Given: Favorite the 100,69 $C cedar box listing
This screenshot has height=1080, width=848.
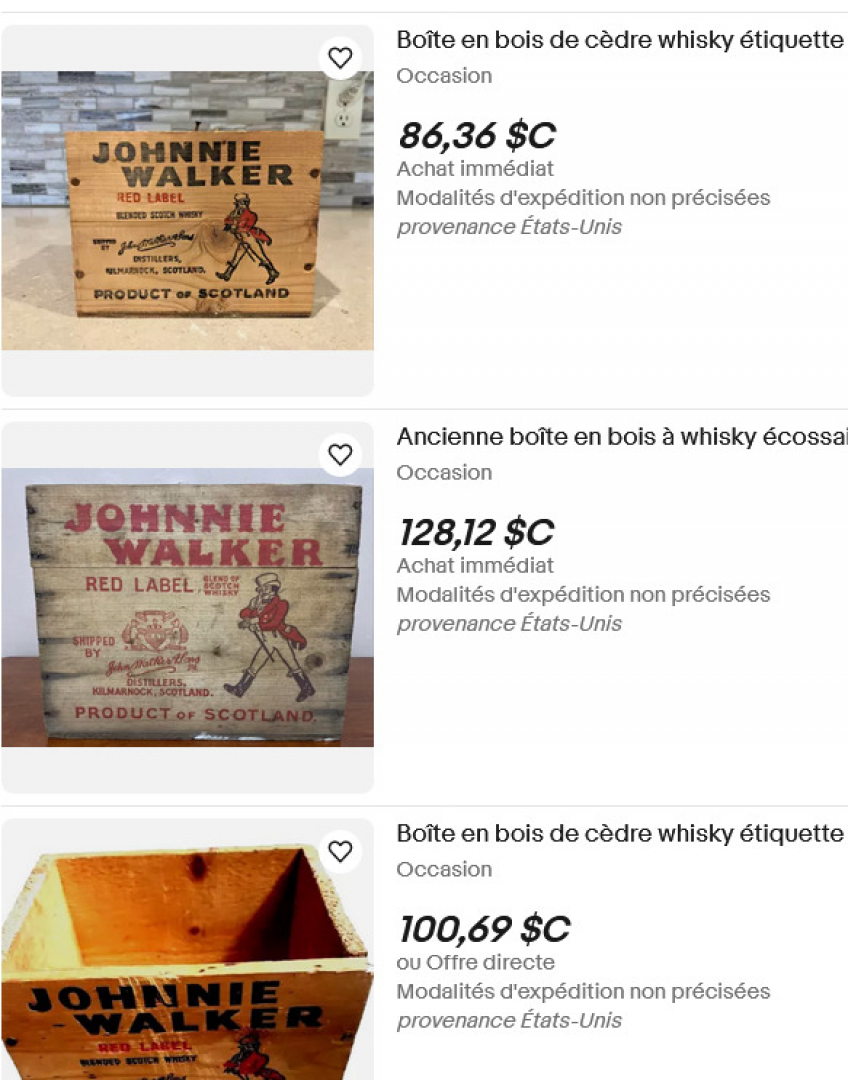Looking at the screenshot, I should click(340, 852).
